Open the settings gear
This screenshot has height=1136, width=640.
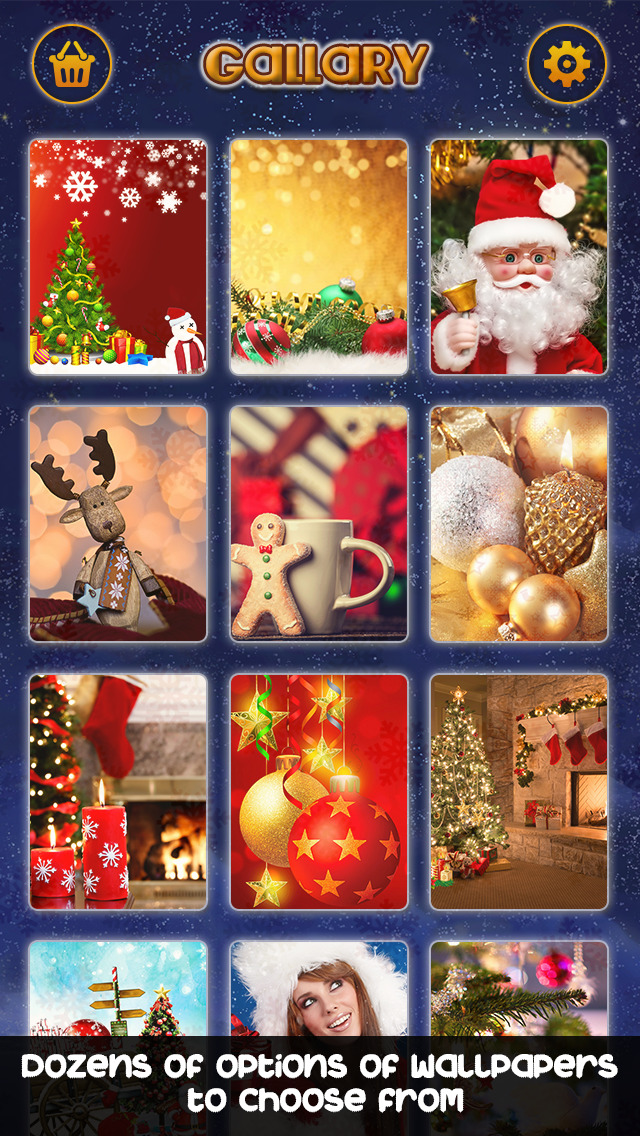567,64
